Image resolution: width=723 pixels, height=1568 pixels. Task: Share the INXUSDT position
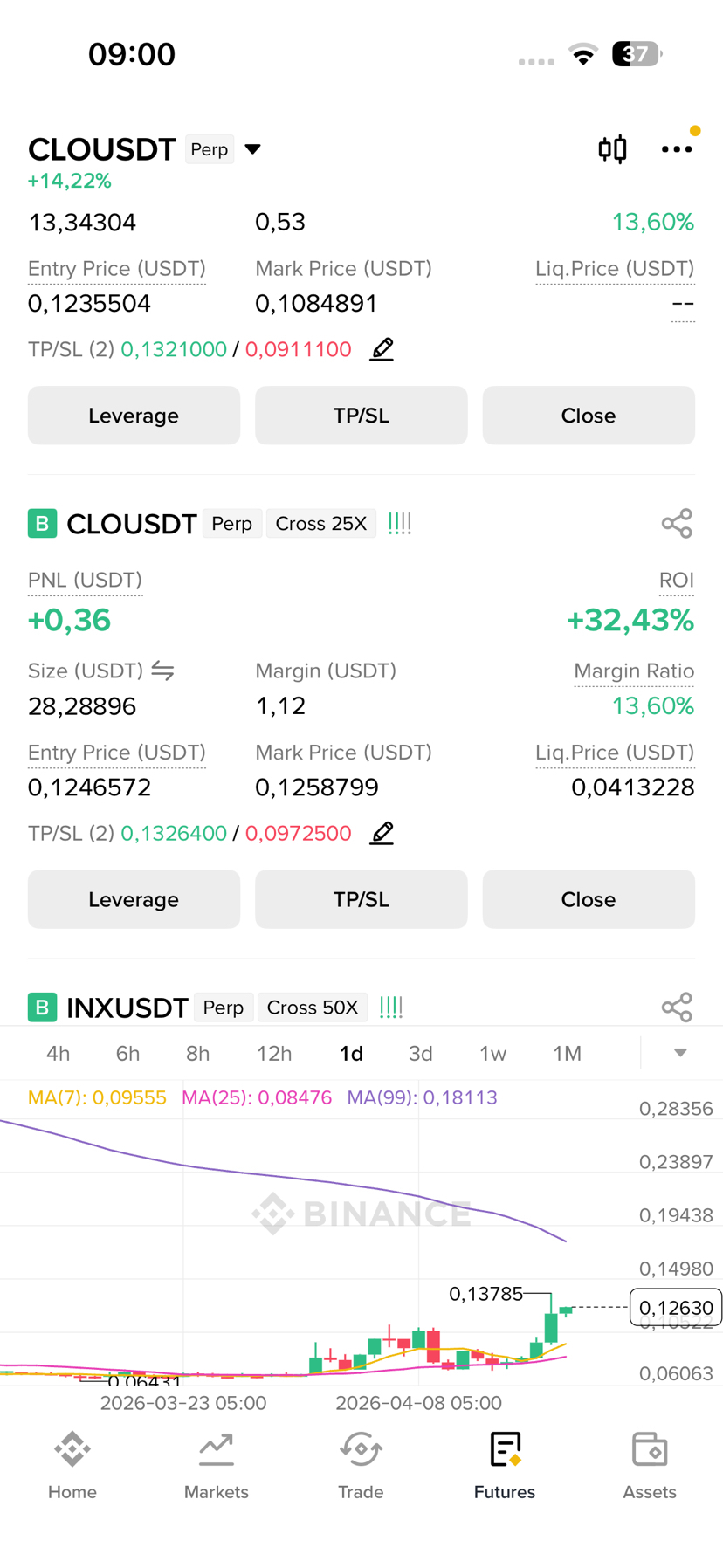[x=677, y=1008]
